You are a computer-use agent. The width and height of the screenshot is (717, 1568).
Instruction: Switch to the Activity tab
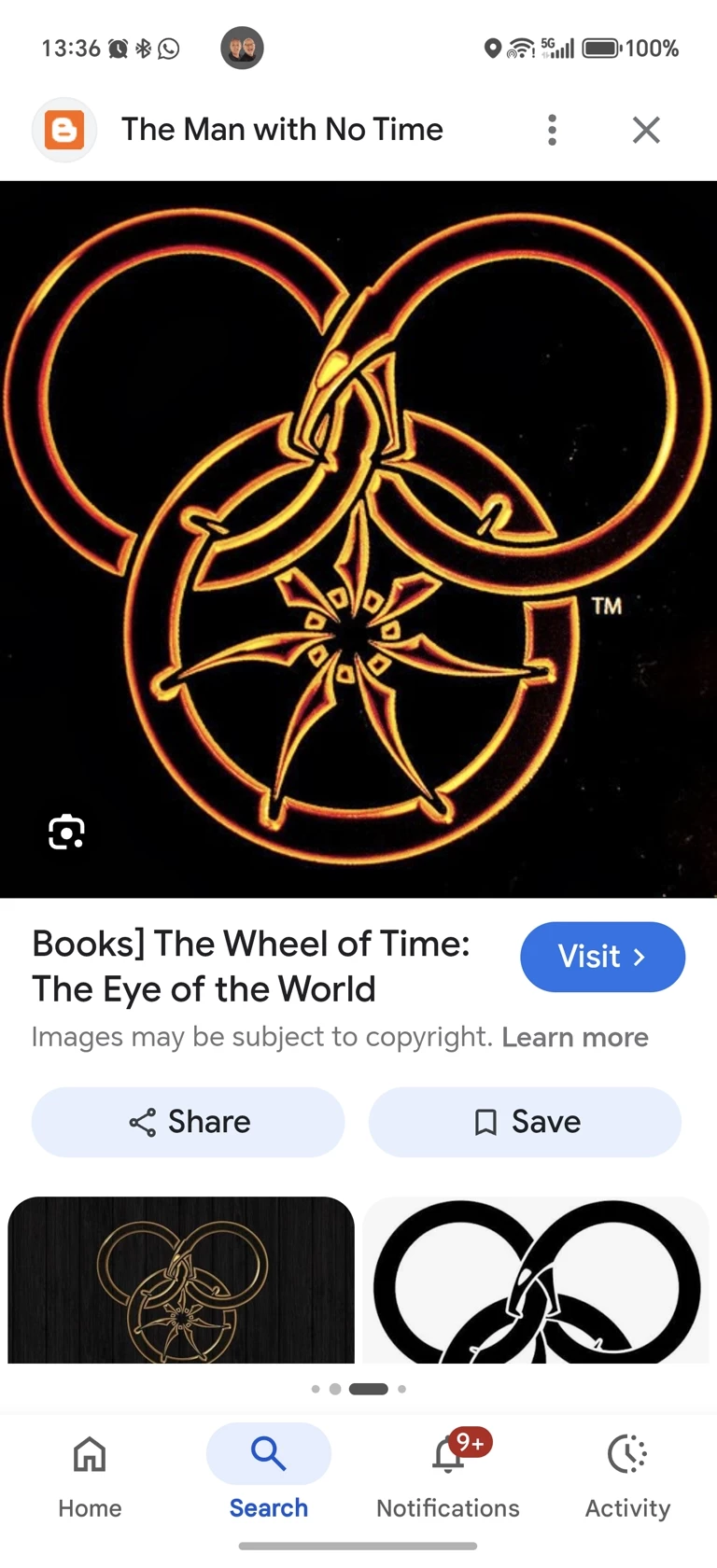pos(627,1473)
